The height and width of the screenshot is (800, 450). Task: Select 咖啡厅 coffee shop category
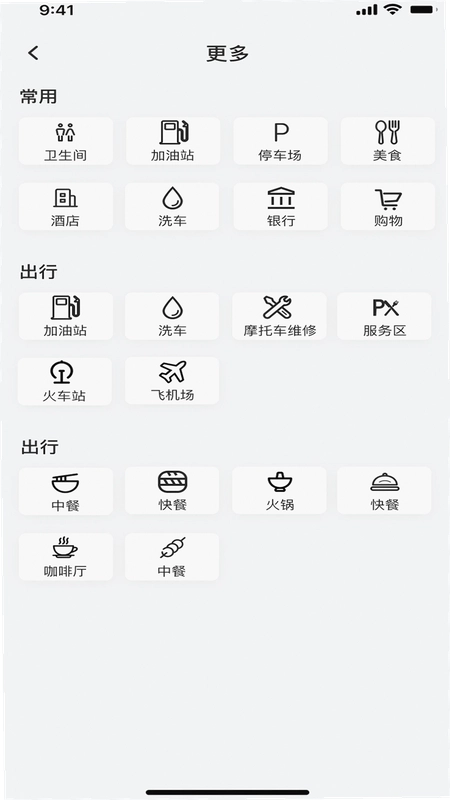coord(66,557)
